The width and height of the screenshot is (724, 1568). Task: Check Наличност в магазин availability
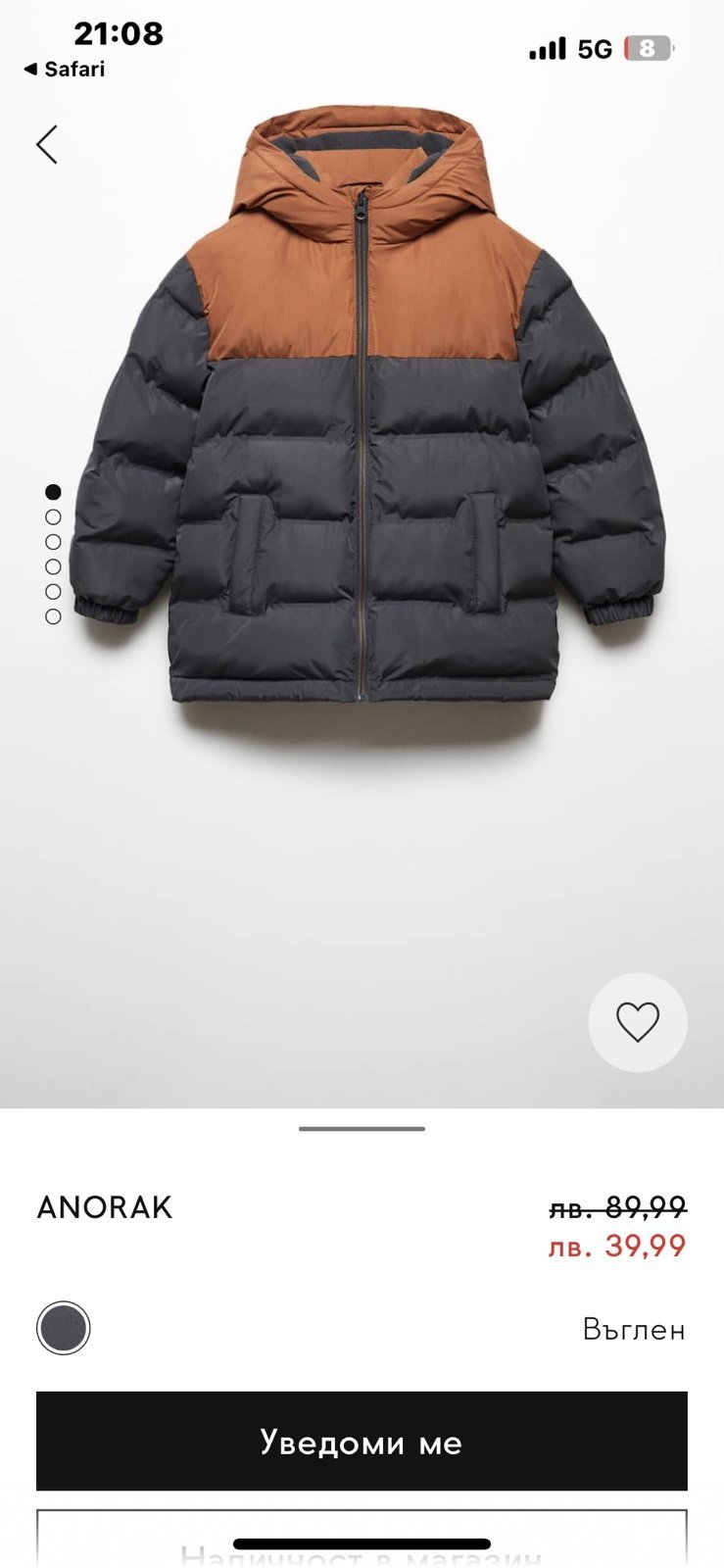click(x=362, y=1543)
